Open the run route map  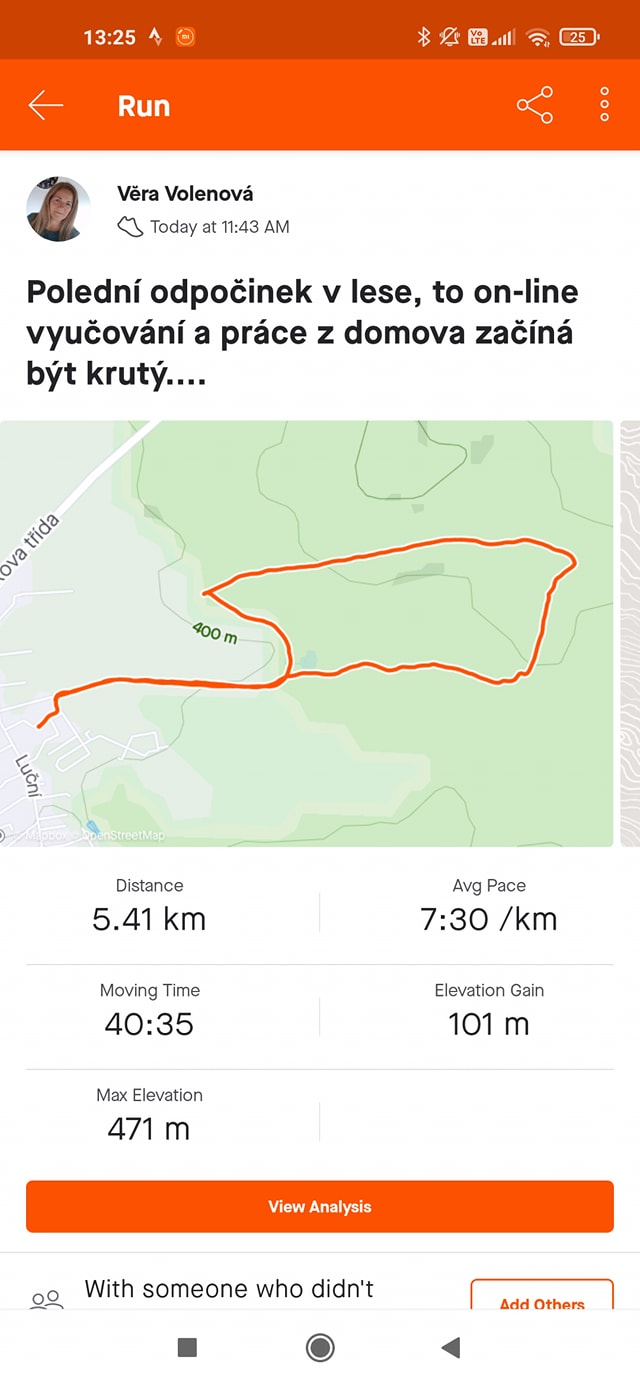point(306,633)
